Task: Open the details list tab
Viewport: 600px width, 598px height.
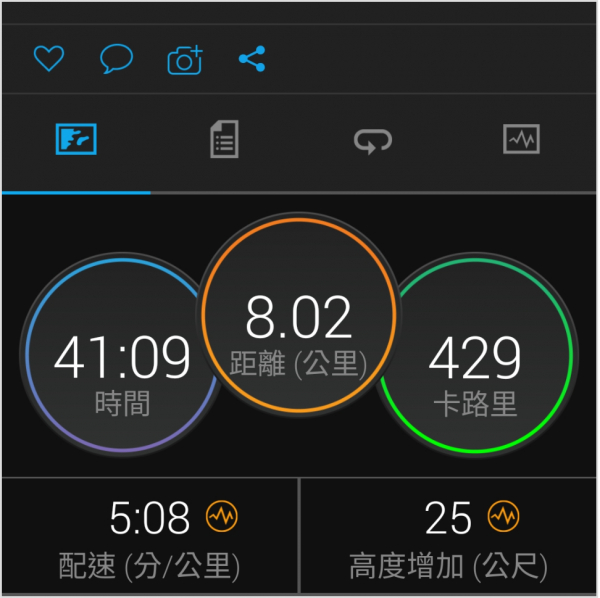Action: pyautogui.click(x=225, y=140)
